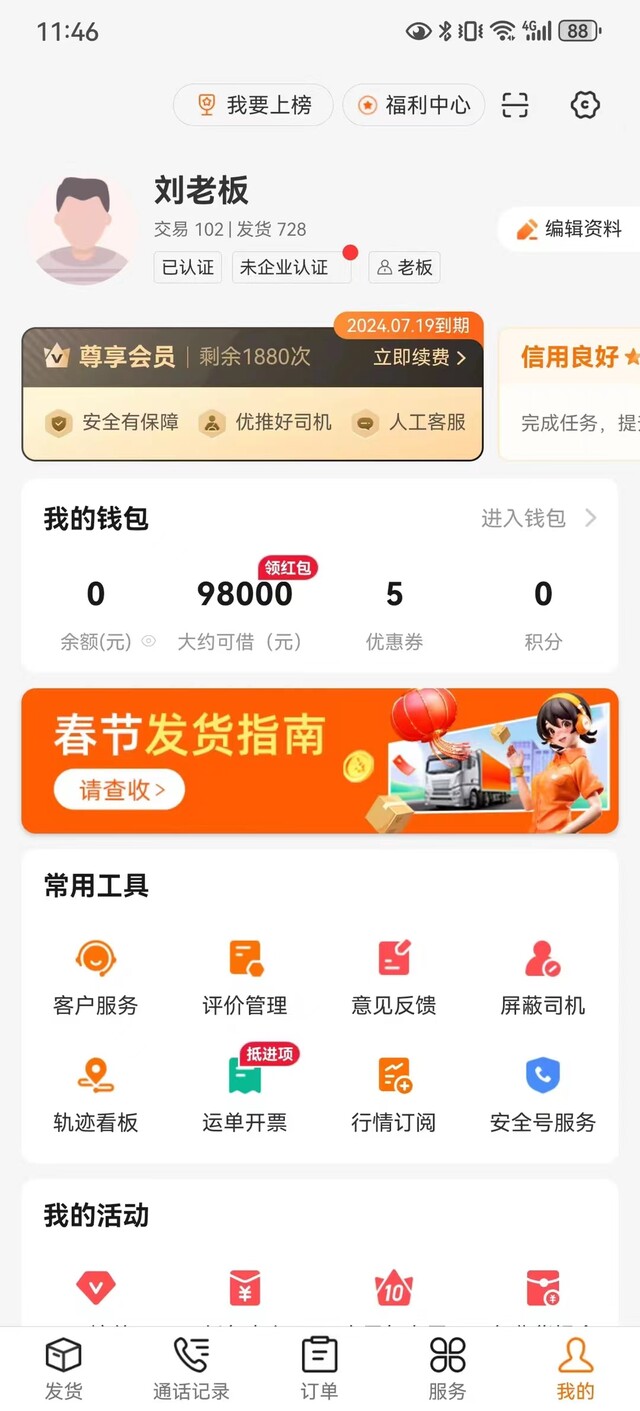Open the scan code icon
The height and width of the screenshot is (1411, 640).
coord(515,105)
